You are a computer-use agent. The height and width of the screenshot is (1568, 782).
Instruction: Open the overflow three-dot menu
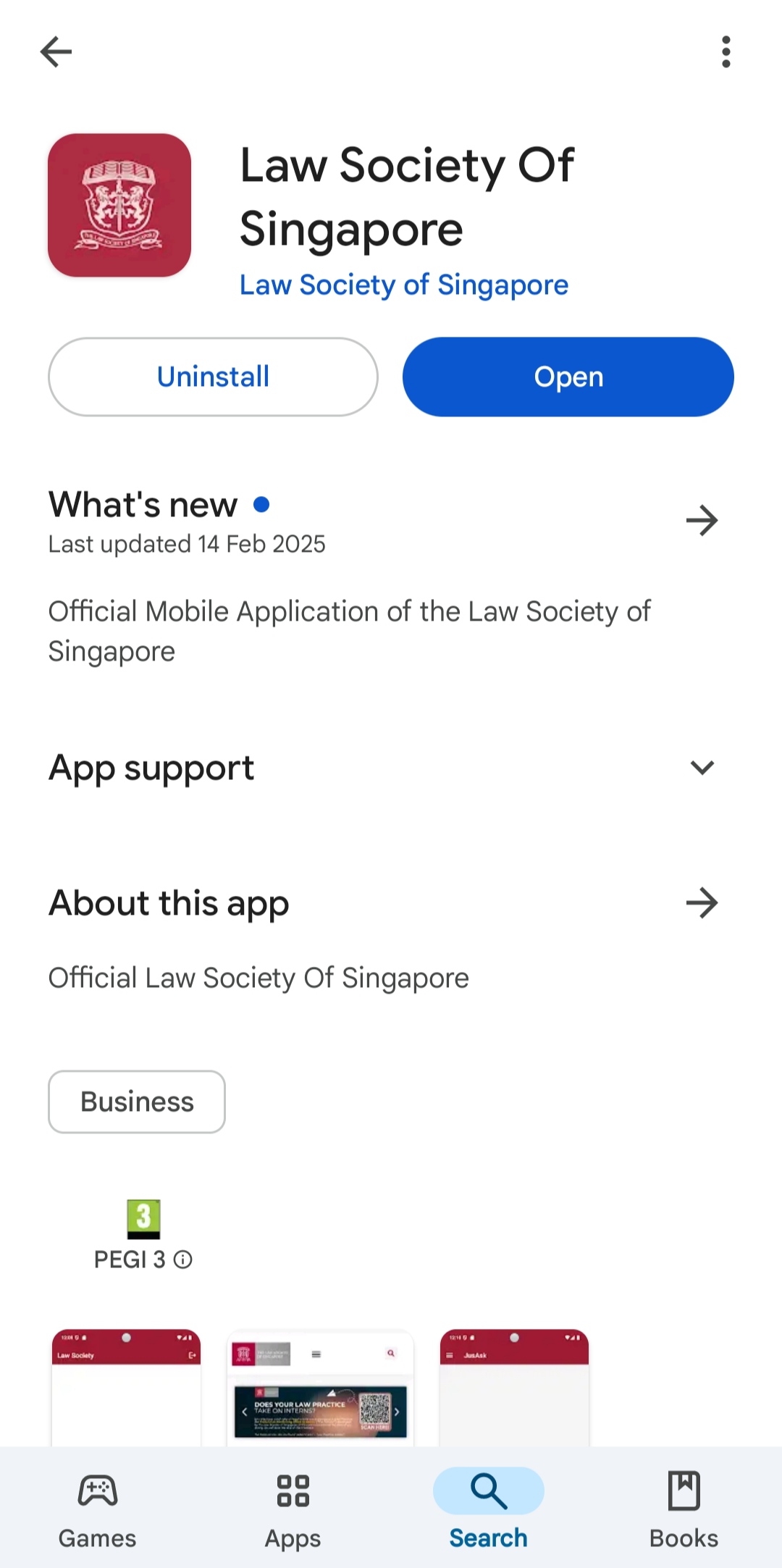[x=726, y=51]
